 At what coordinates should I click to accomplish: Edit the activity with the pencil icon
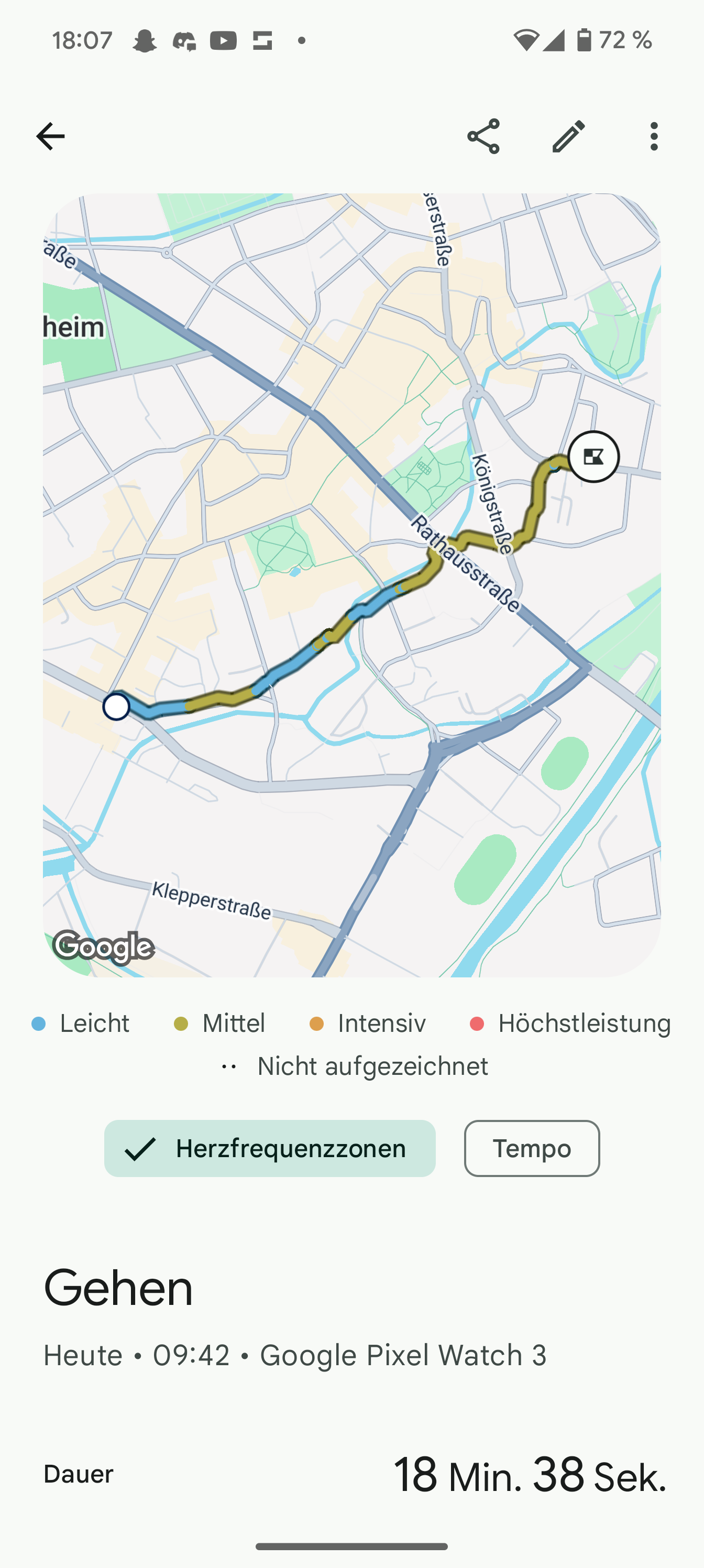tap(568, 136)
